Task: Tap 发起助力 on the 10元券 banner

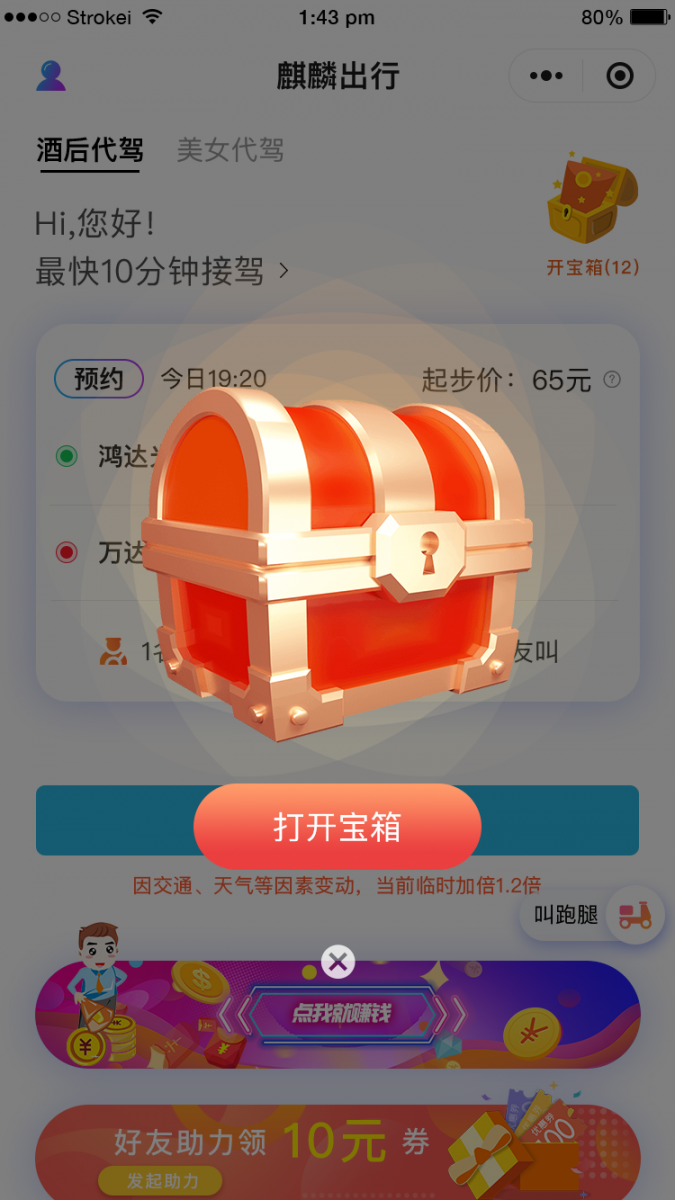Action: click(x=162, y=1180)
